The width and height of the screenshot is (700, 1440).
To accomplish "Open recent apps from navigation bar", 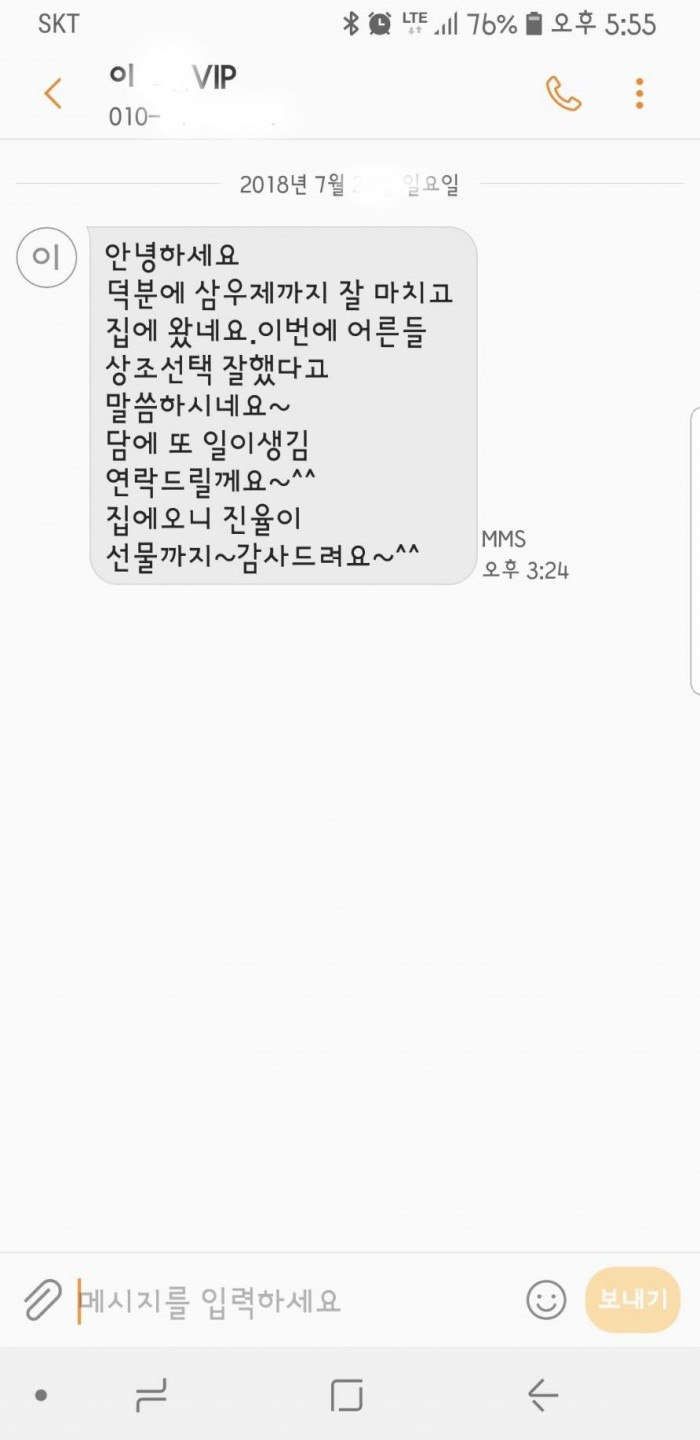I will (151, 1395).
